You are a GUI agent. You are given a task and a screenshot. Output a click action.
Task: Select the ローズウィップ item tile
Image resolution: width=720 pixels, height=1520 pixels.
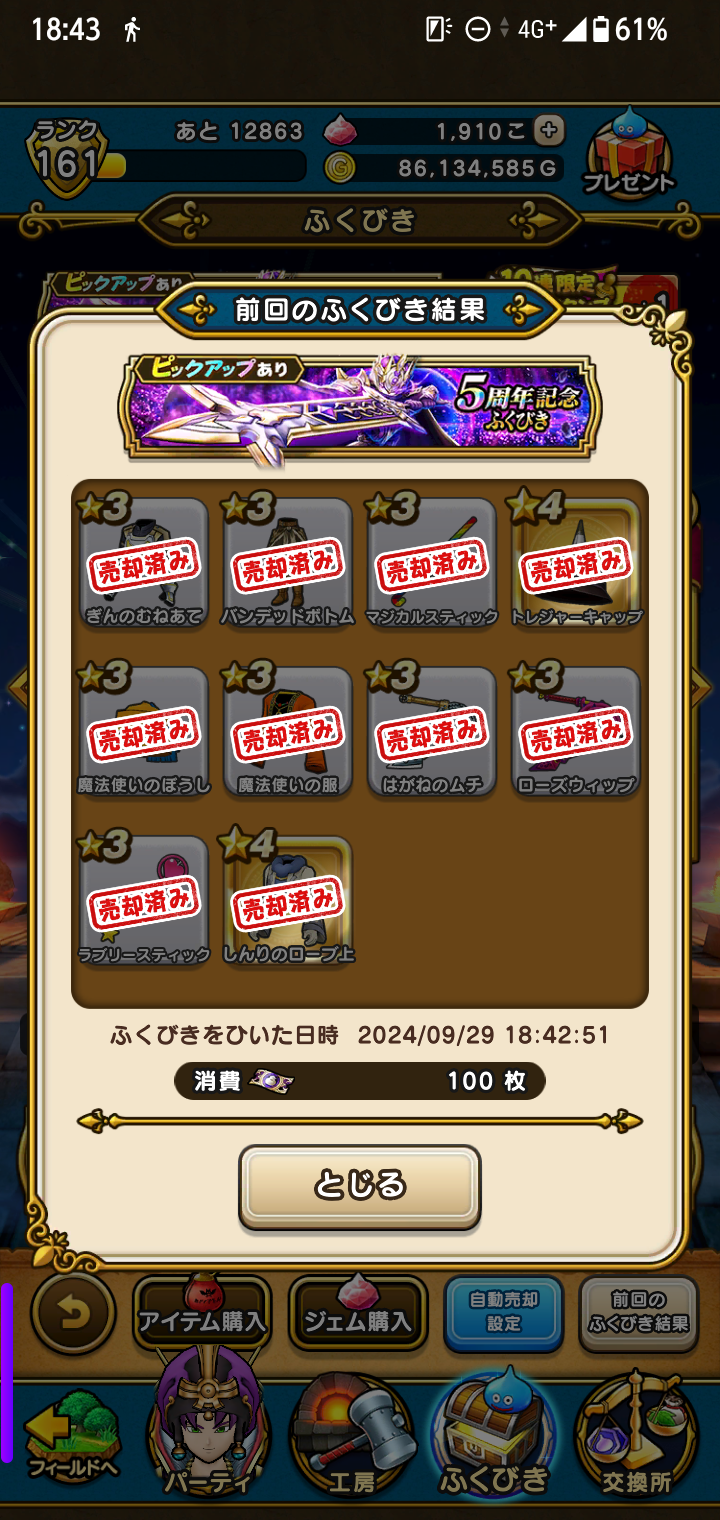pyautogui.click(x=576, y=732)
